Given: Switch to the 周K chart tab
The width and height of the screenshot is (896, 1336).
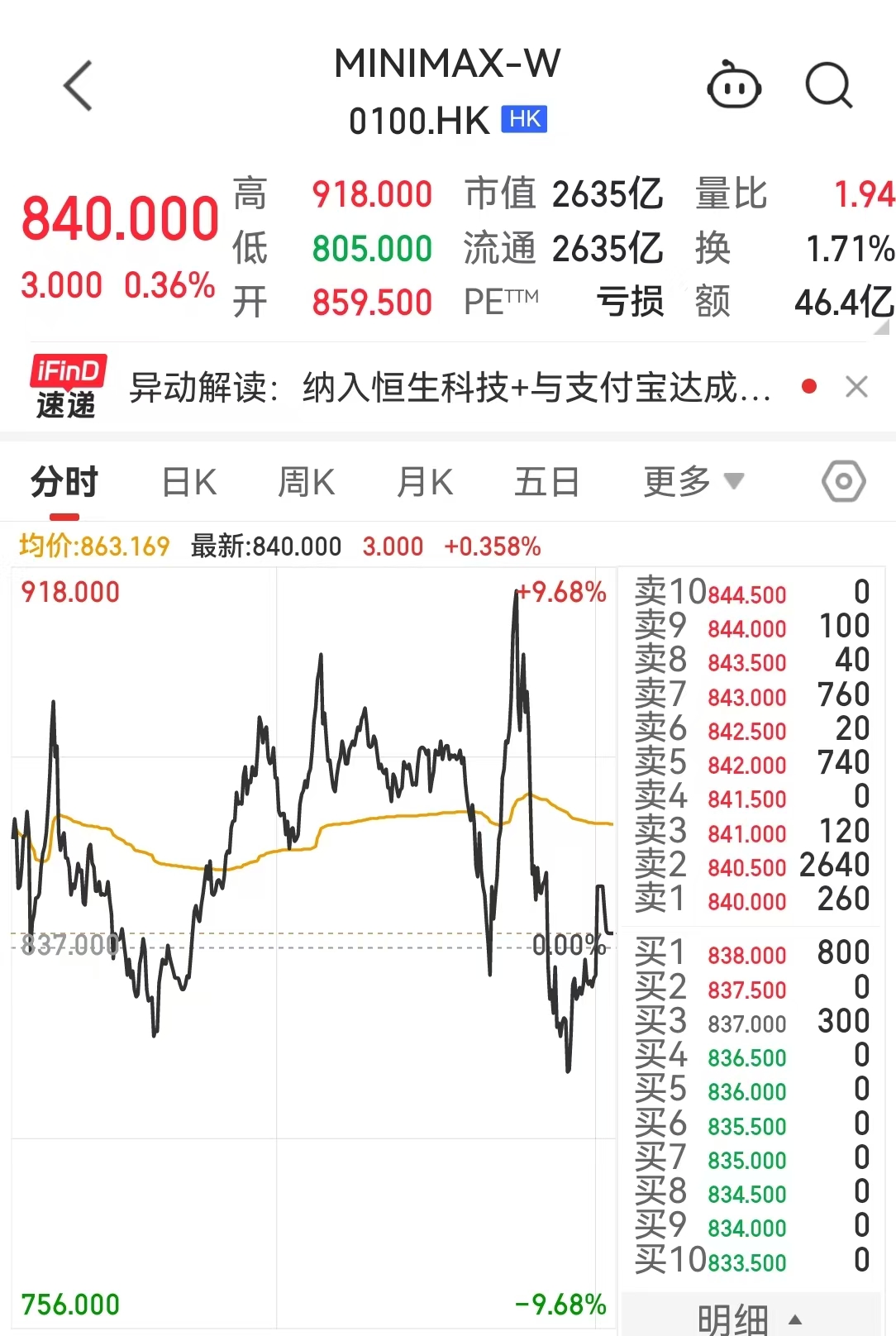Looking at the screenshot, I should (307, 482).
